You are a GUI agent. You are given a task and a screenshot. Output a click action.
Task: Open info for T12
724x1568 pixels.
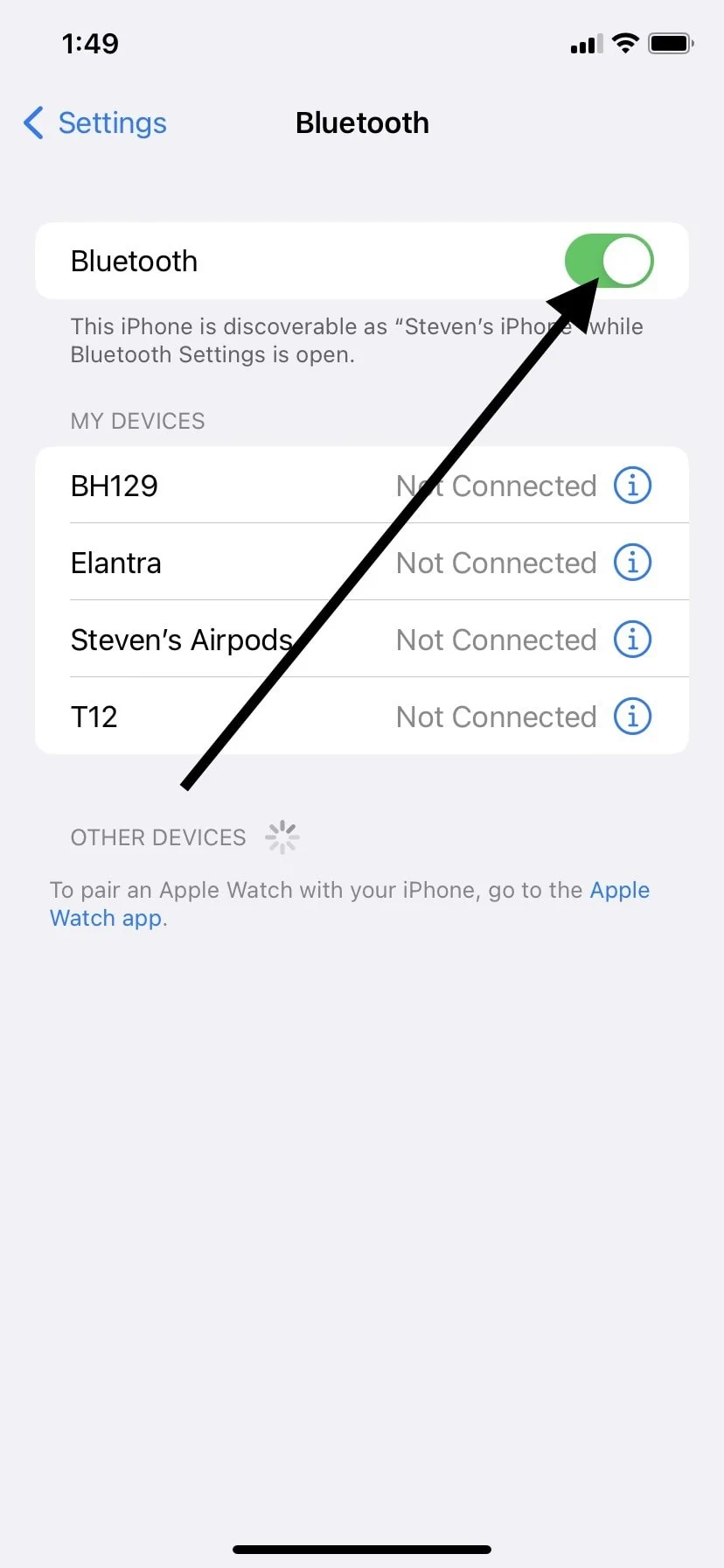(633, 717)
